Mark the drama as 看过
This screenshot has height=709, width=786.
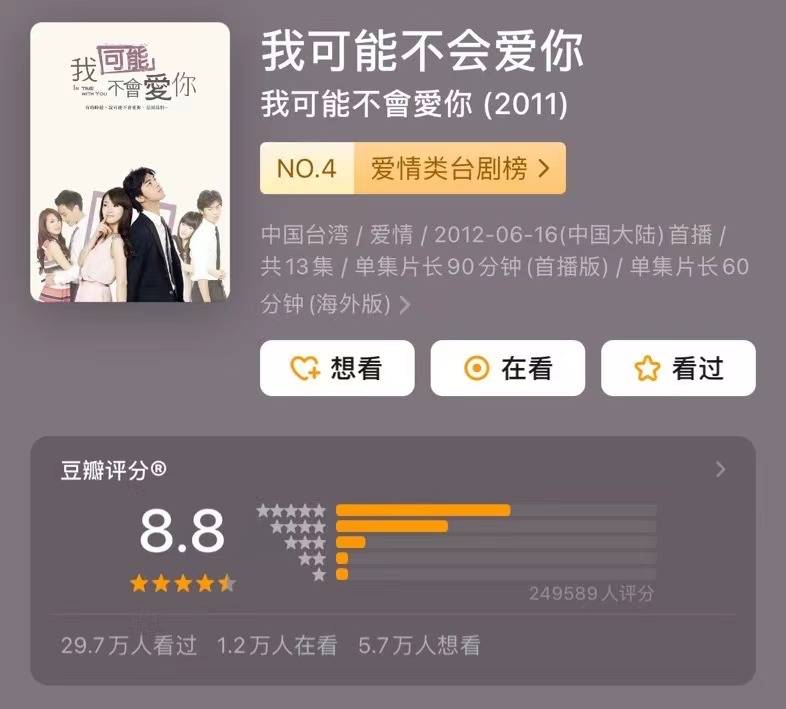[677, 368]
